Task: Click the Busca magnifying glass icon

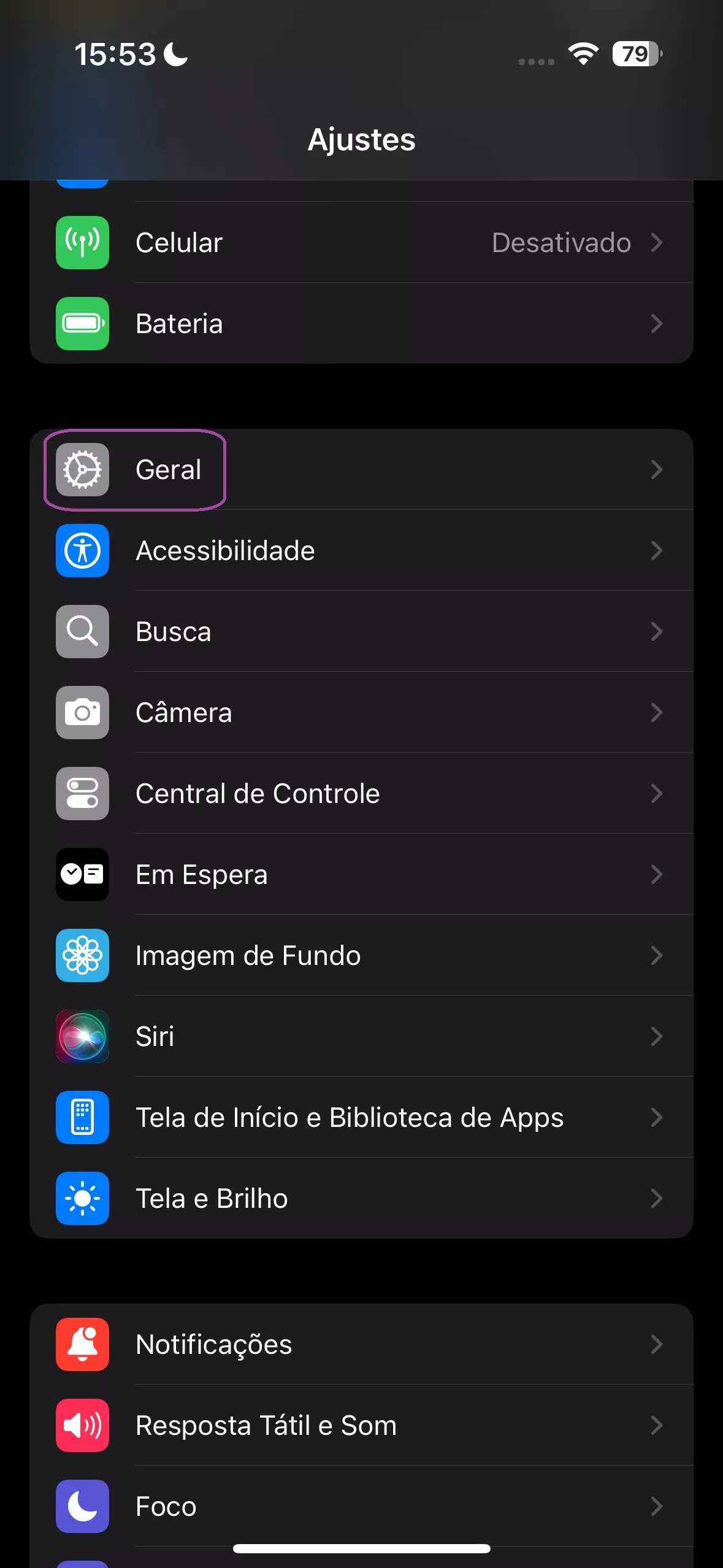Action: [x=82, y=632]
